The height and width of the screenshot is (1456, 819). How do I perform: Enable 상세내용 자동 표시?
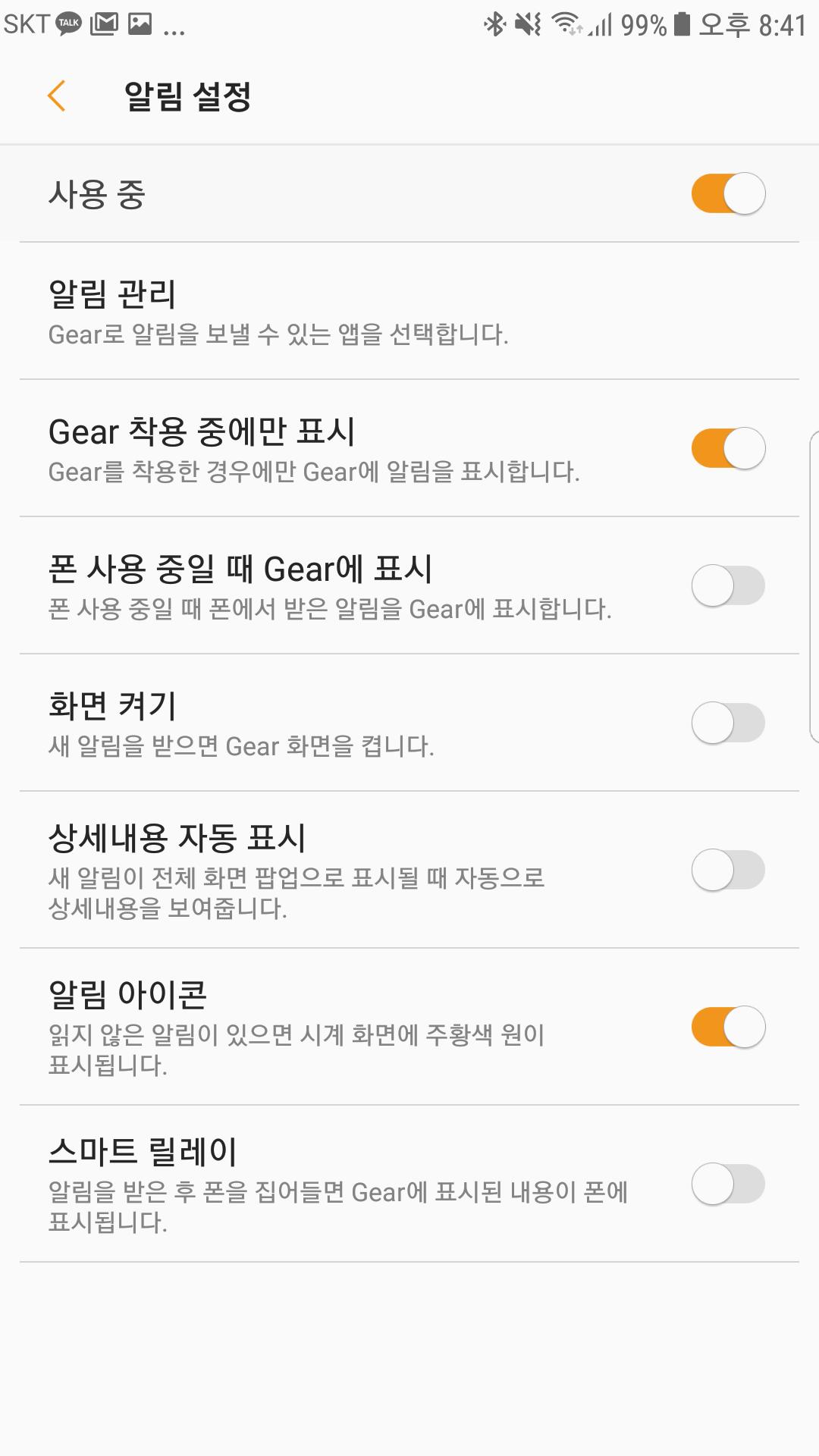click(727, 870)
